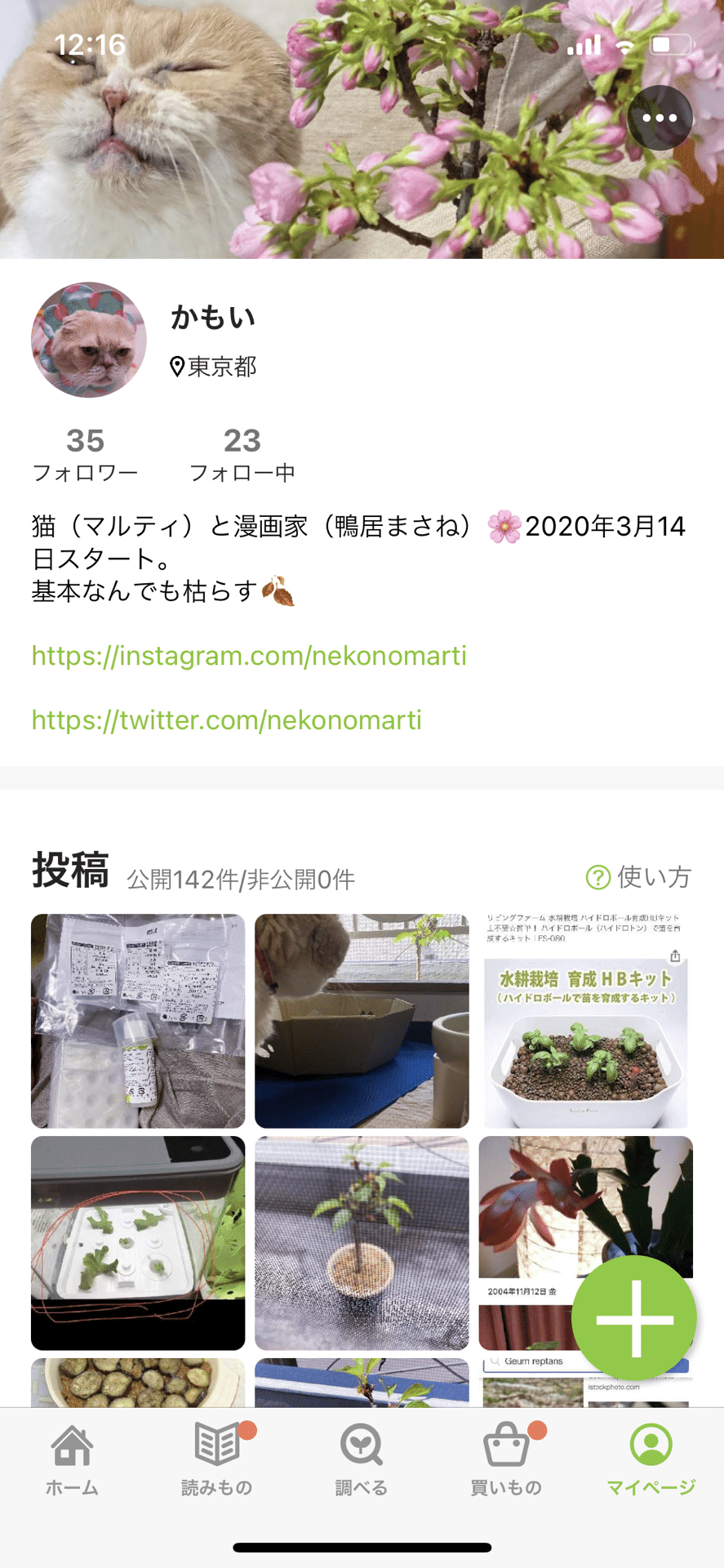View the 35 フォロワー list
The width and height of the screenshot is (724, 1568).
(x=85, y=454)
